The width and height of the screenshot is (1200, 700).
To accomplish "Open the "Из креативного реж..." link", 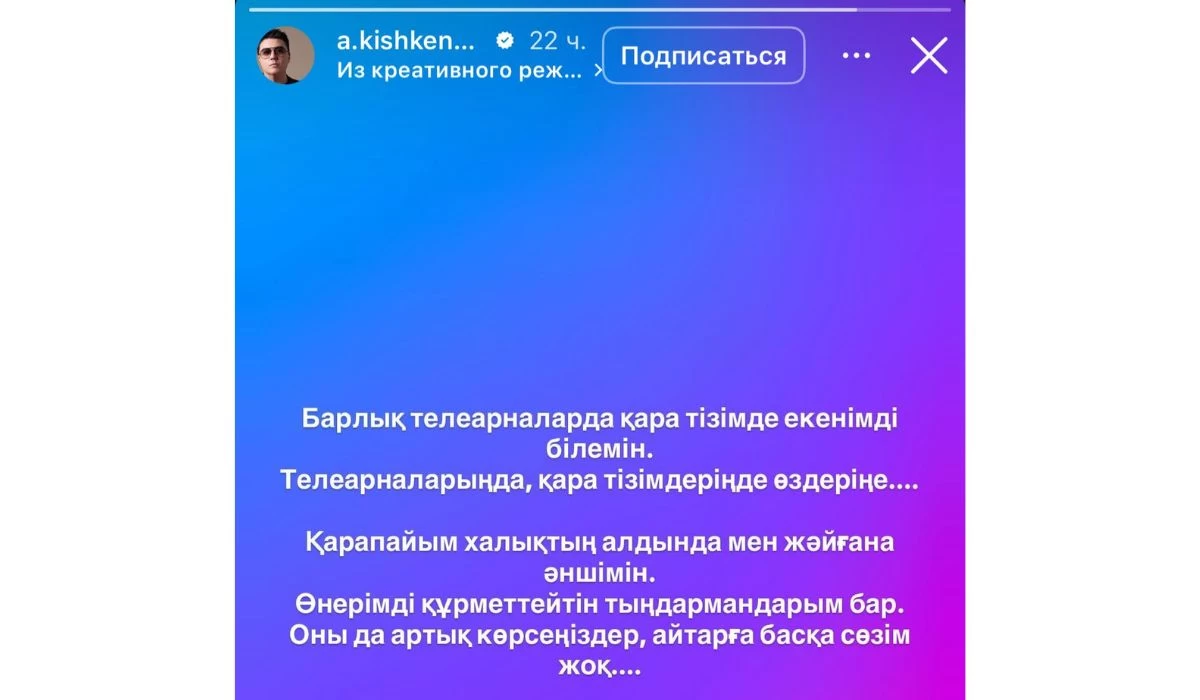I will pyautogui.click(x=459, y=71).
